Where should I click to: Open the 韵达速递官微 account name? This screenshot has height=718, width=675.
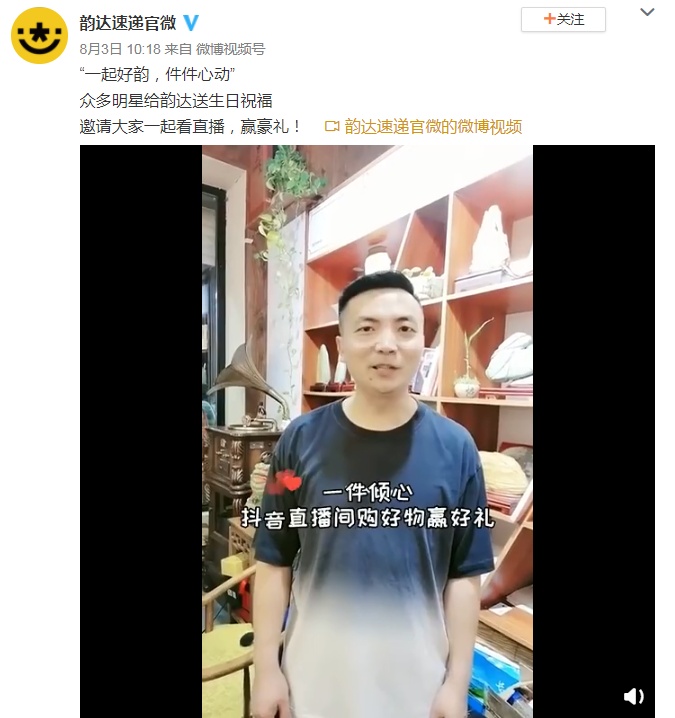127,23
